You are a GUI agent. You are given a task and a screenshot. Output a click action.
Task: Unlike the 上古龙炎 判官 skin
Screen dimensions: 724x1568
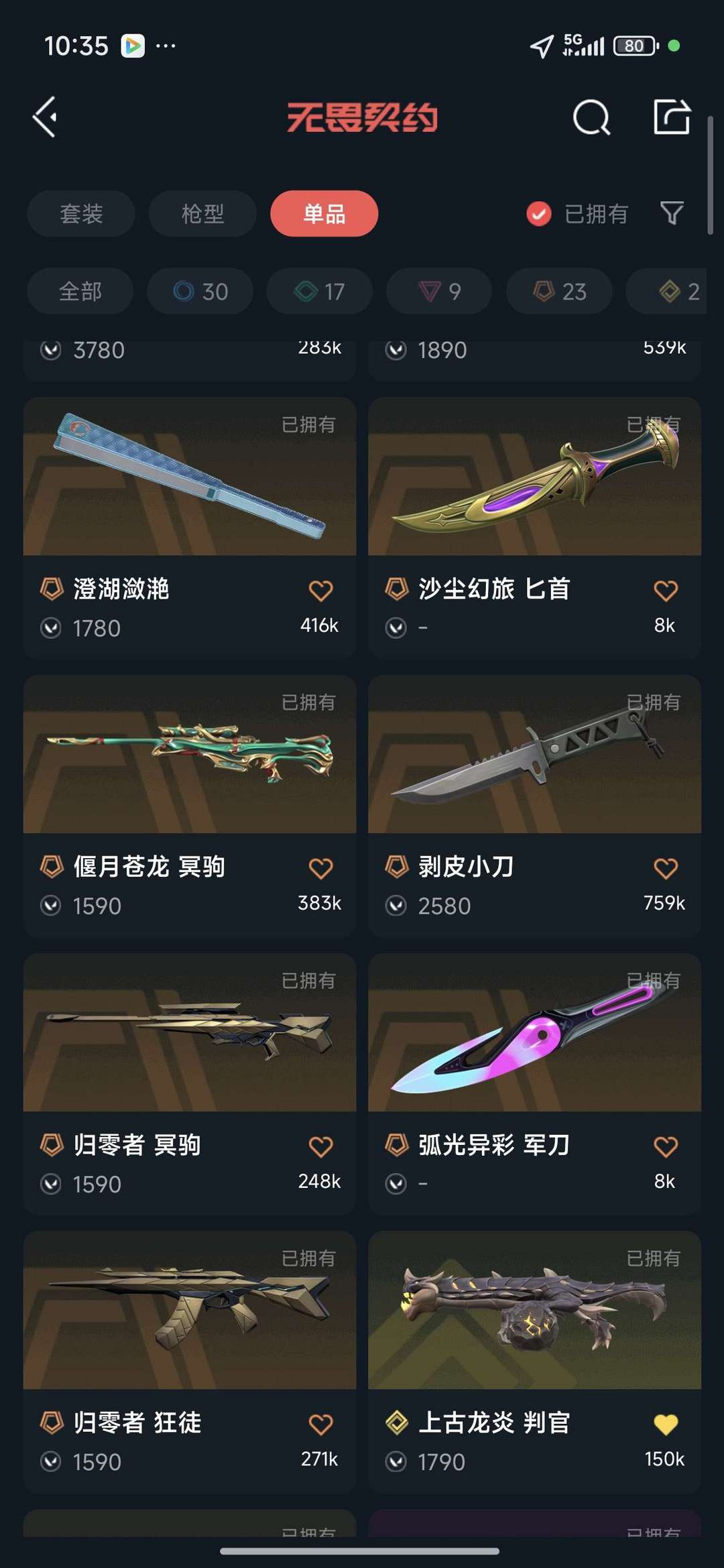665,1424
